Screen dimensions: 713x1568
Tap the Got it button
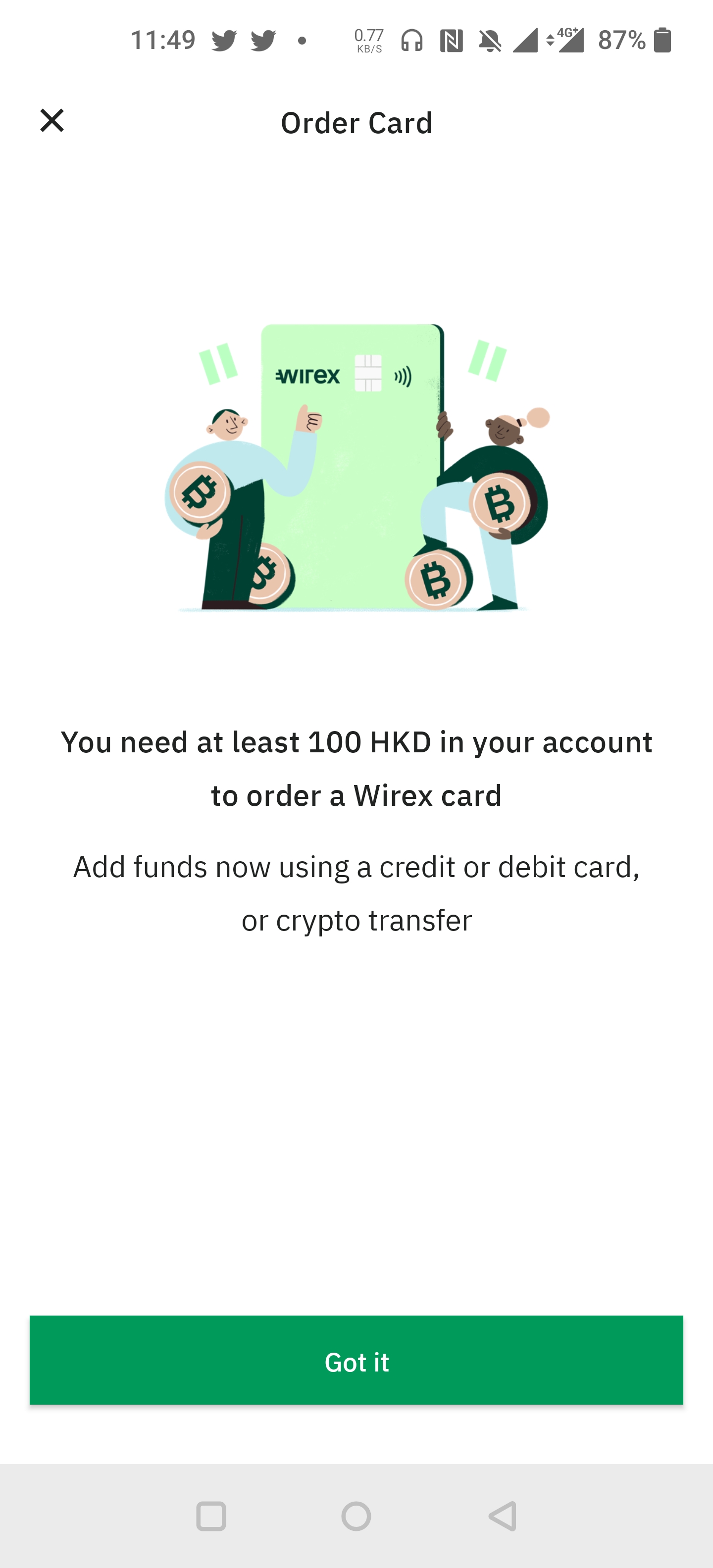tap(356, 1361)
